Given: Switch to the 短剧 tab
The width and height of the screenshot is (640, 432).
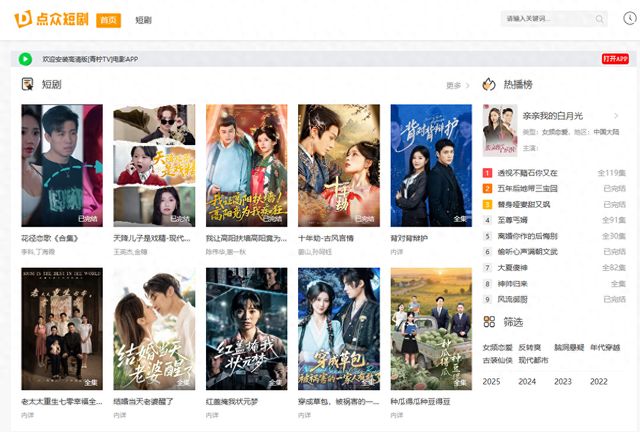Looking at the screenshot, I should pos(143,20).
